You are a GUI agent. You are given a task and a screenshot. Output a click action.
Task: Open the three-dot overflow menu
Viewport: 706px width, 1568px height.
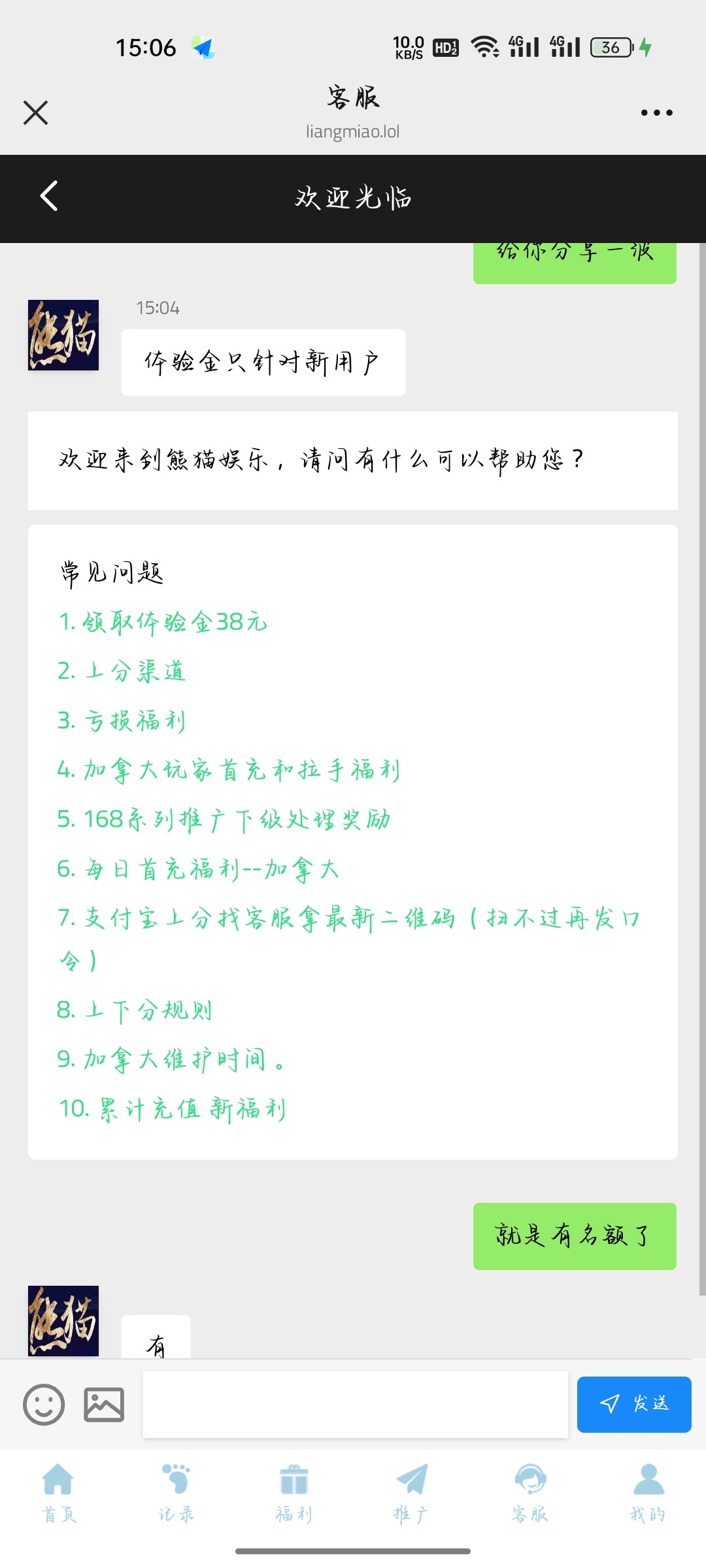click(x=656, y=112)
